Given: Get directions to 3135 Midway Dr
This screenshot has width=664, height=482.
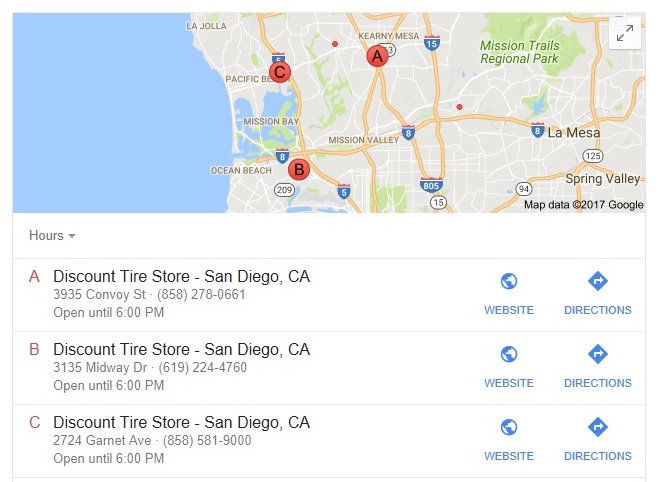Looking at the screenshot, I should 597,366.
